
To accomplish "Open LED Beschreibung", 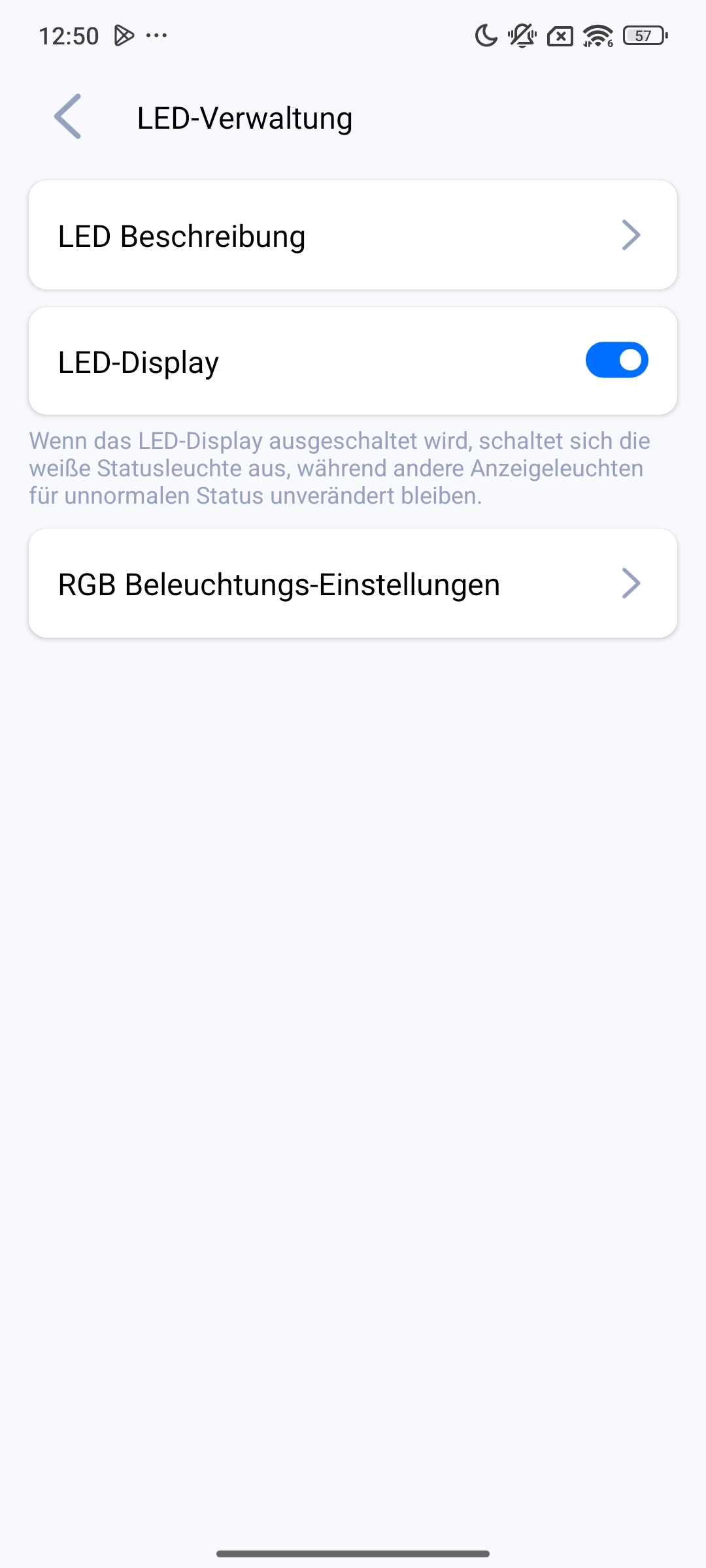I will pos(353,235).
